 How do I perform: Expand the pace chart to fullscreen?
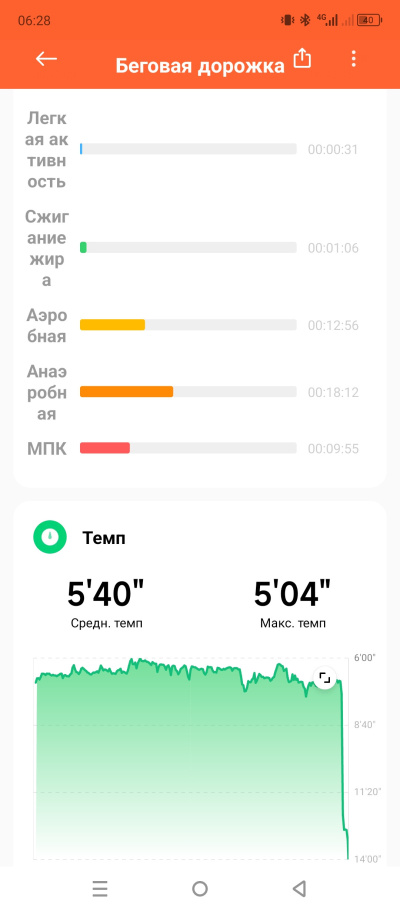click(x=324, y=678)
